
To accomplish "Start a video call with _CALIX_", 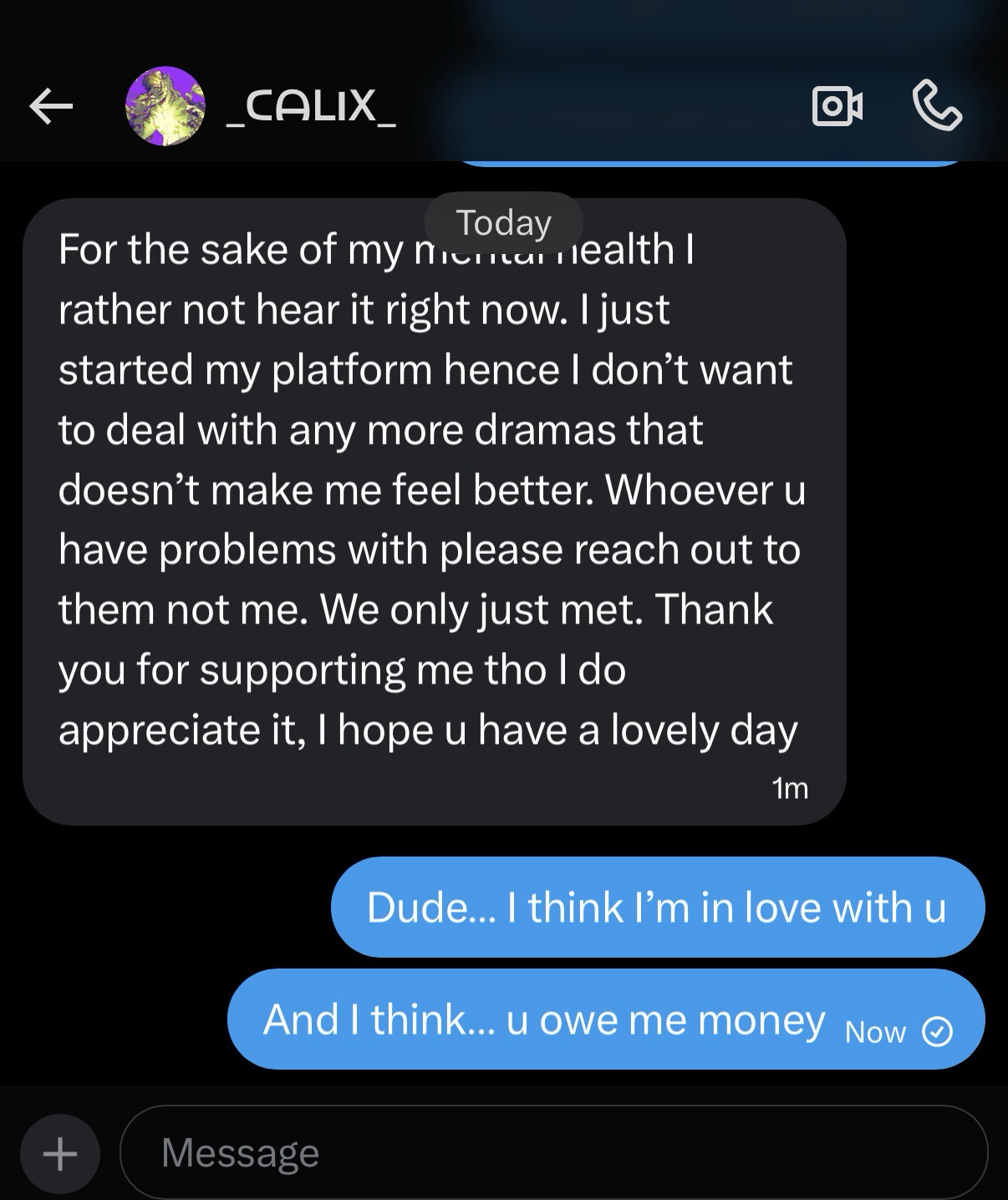I will [x=837, y=106].
